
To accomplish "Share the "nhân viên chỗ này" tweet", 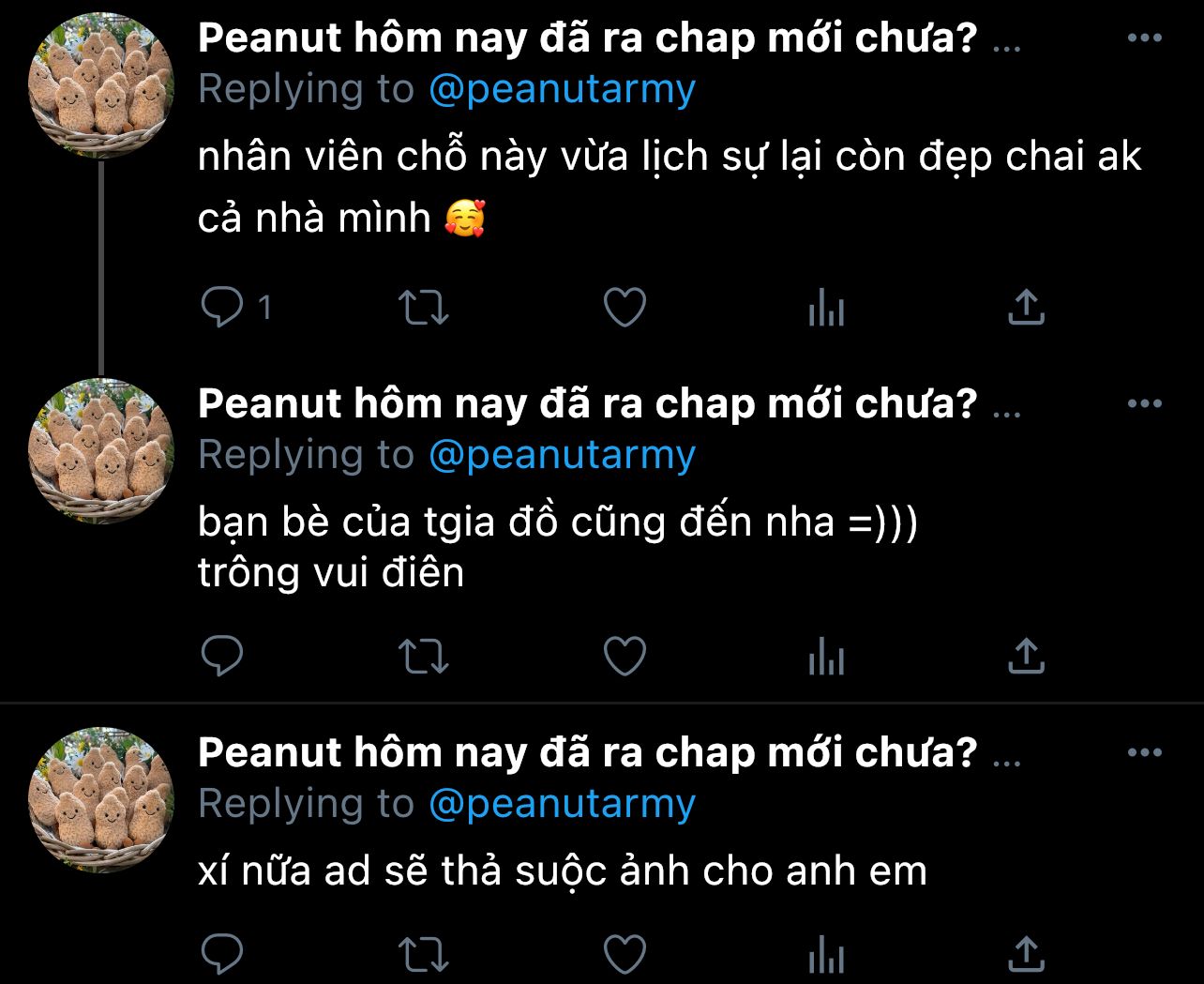I will pyautogui.click(x=1027, y=307).
